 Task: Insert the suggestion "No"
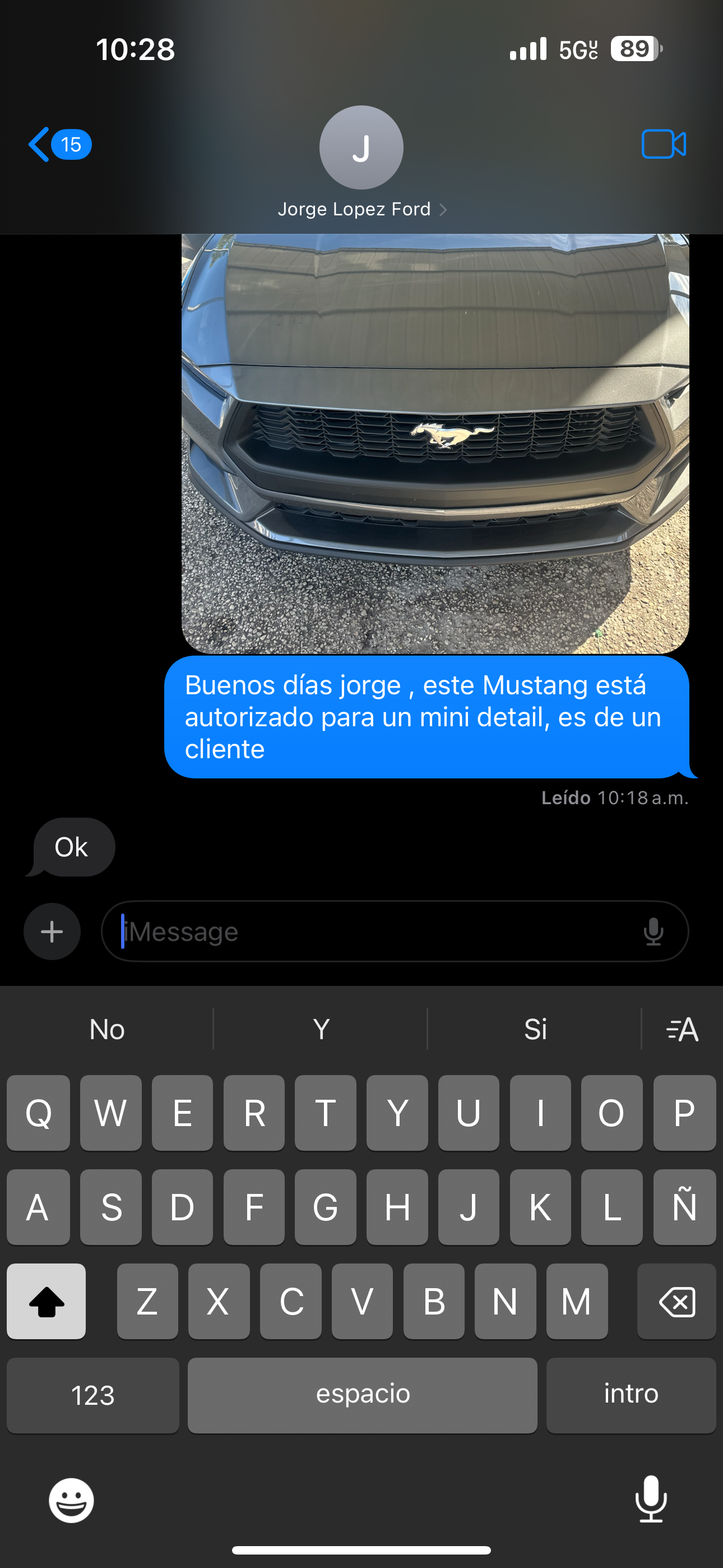pos(107,1029)
